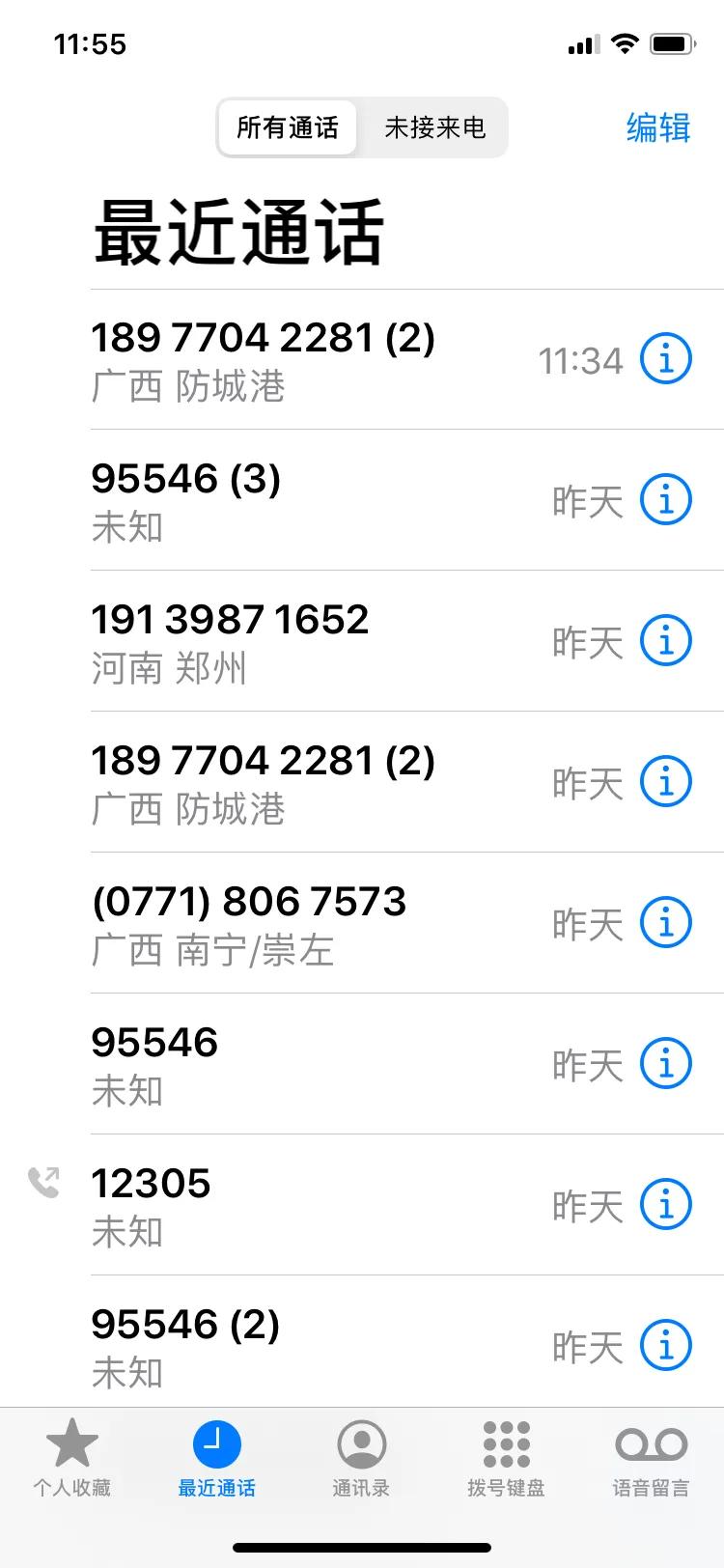Tap the 编辑 (Edit) button
This screenshot has height=1568, width=724.
click(659, 126)
